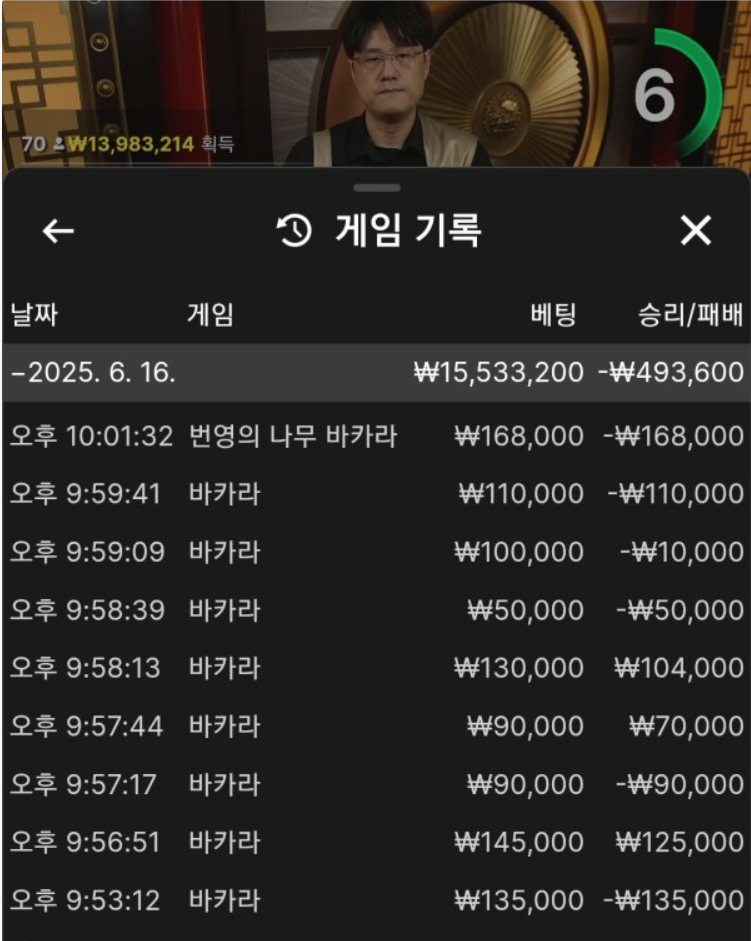The width and height of the screenshot is (751, 941).
Task: Go back with the arrow icon
Action: (58, 231)
